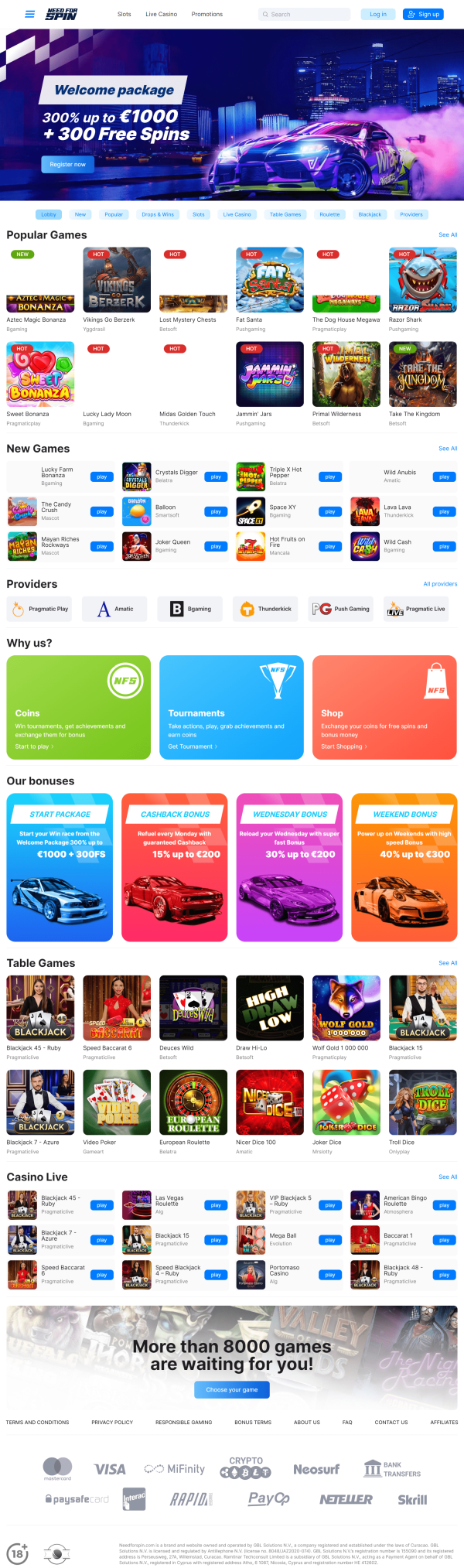Open Promotions in the header
This screenshot has height=1568, width=464.
(206, 14)
